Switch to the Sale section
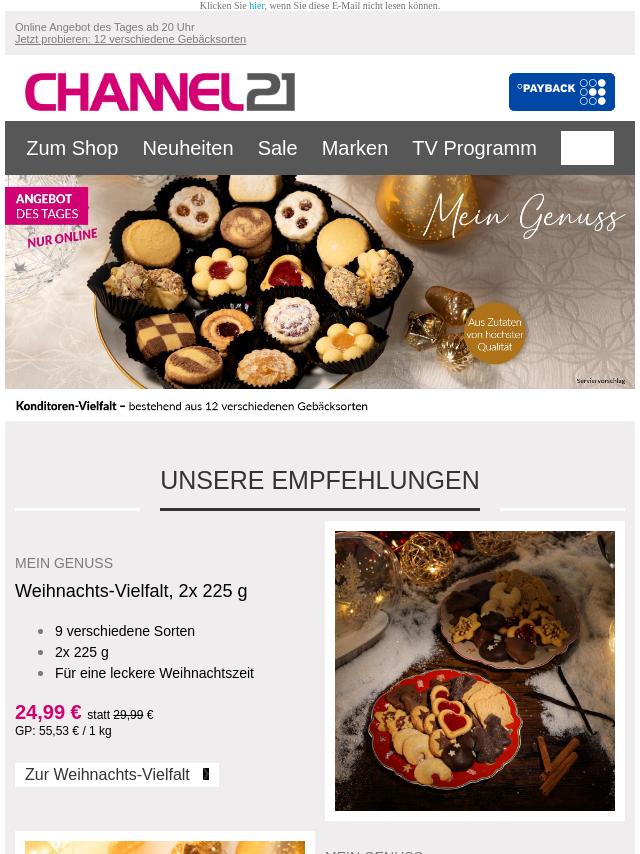Image resolution: width=640 pixels, height=854 pixels. click(x=277, y=148)
